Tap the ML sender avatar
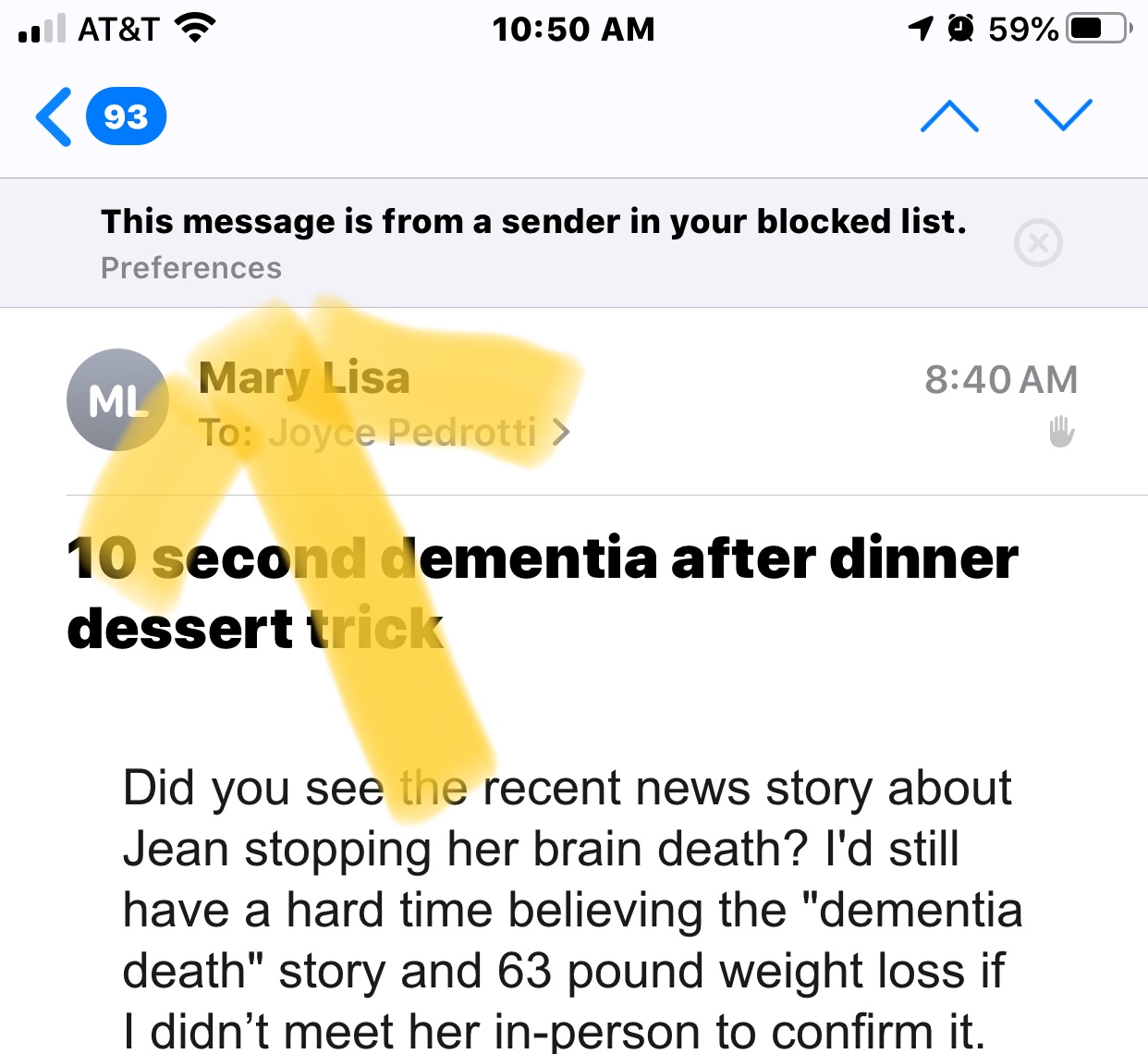Viewport: 1148px width, 1054px height. click(x=117, y=400)
